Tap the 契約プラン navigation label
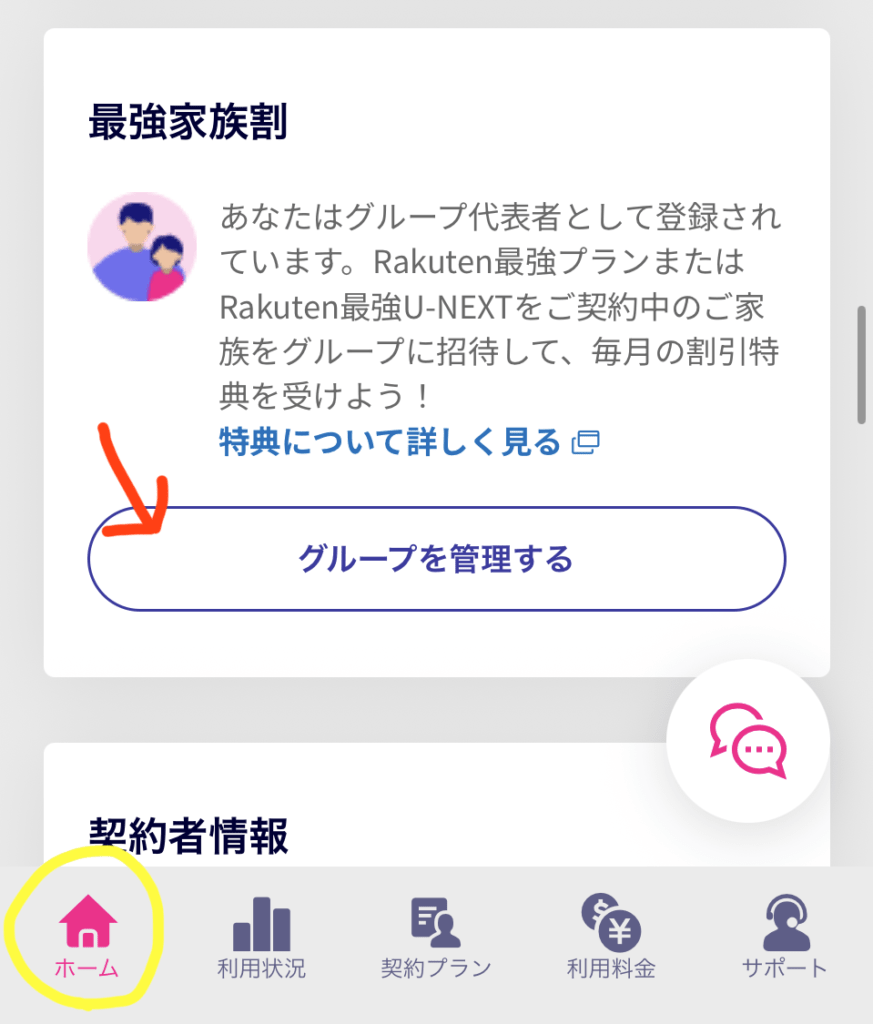 (436, 968)
